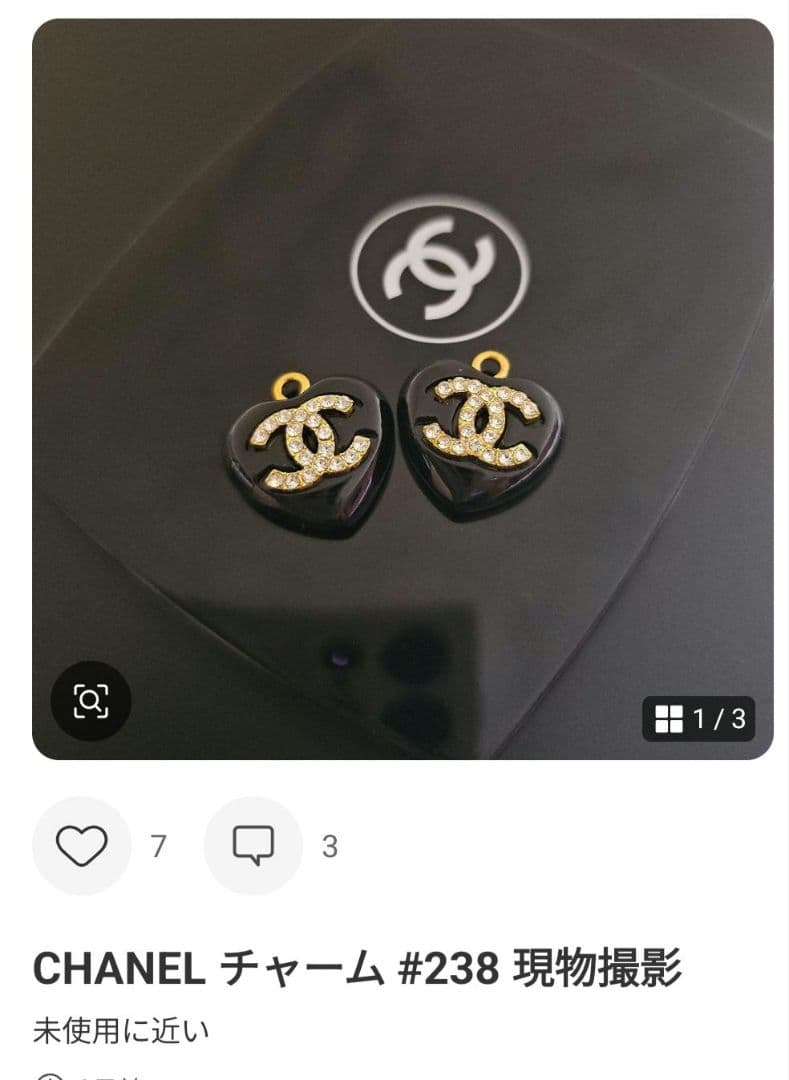
Task: Open the comments on this listing
Action: (253, 846)
